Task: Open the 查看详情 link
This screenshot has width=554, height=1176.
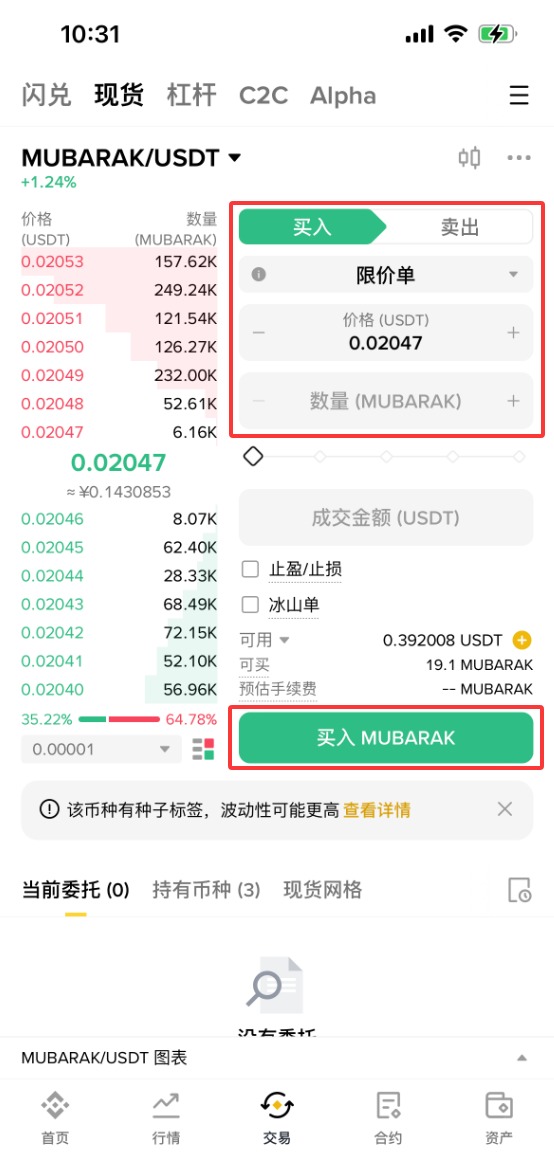Action: coord(377,810)
